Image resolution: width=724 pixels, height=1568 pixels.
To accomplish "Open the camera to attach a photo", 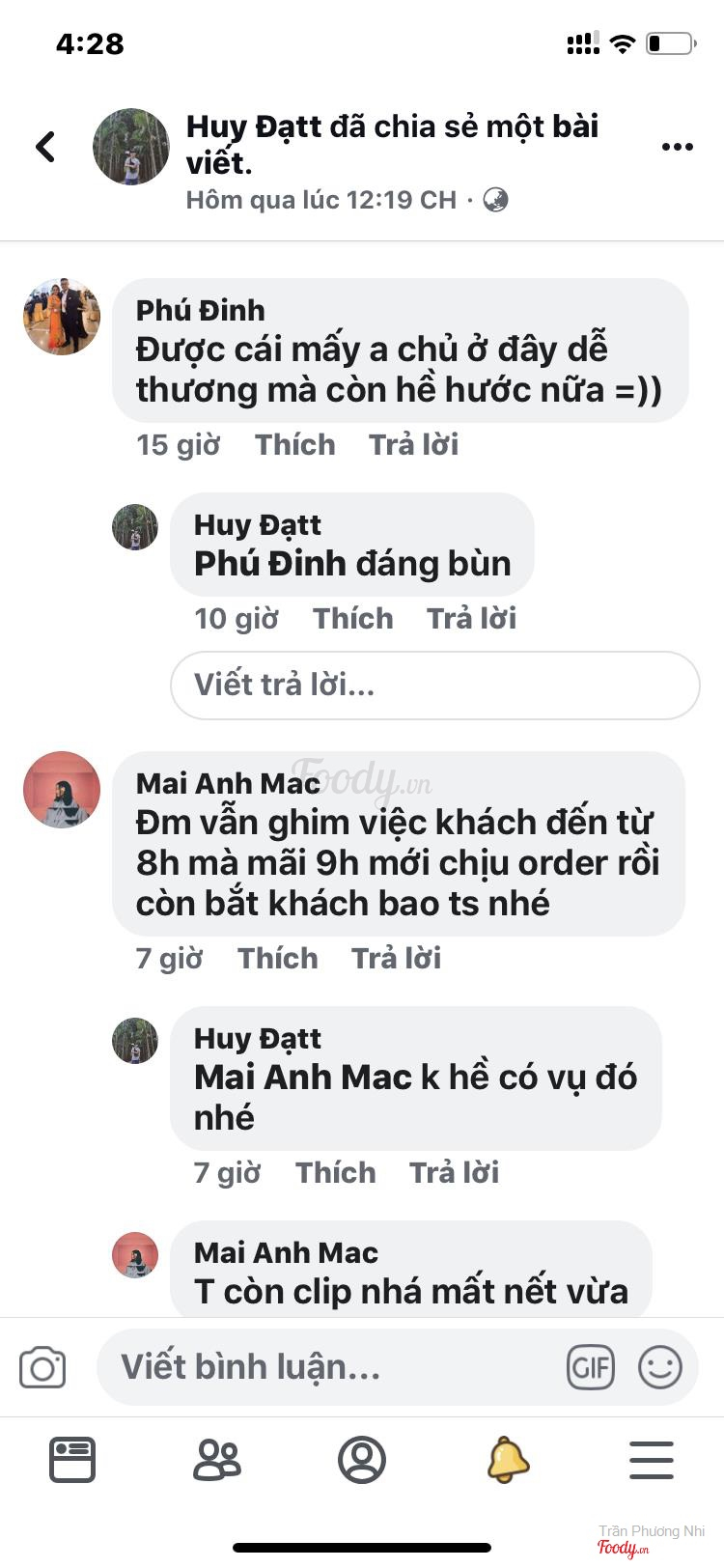I will pyautogui.click(x=42, y=1368).
